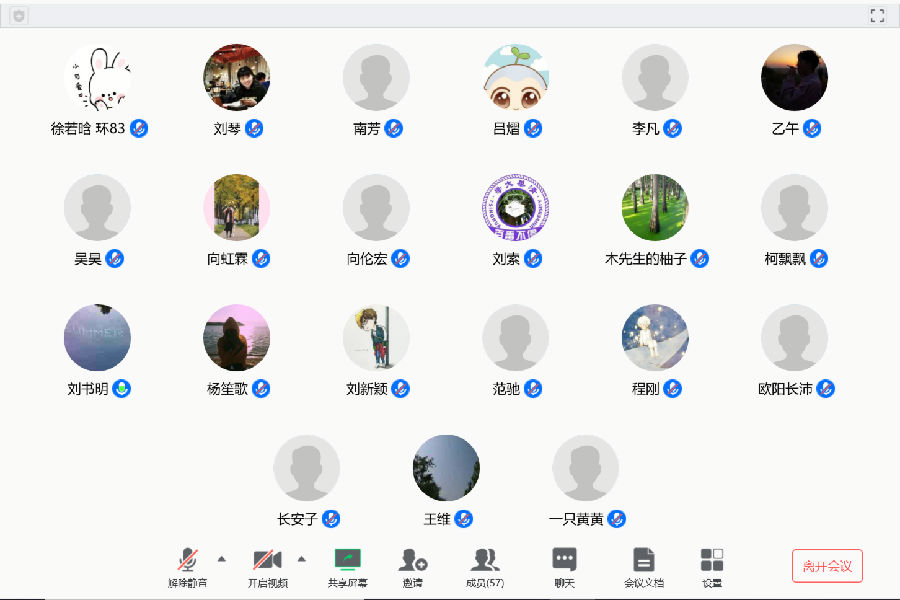Open 会议文档 meeting documents

coord(643,565)
